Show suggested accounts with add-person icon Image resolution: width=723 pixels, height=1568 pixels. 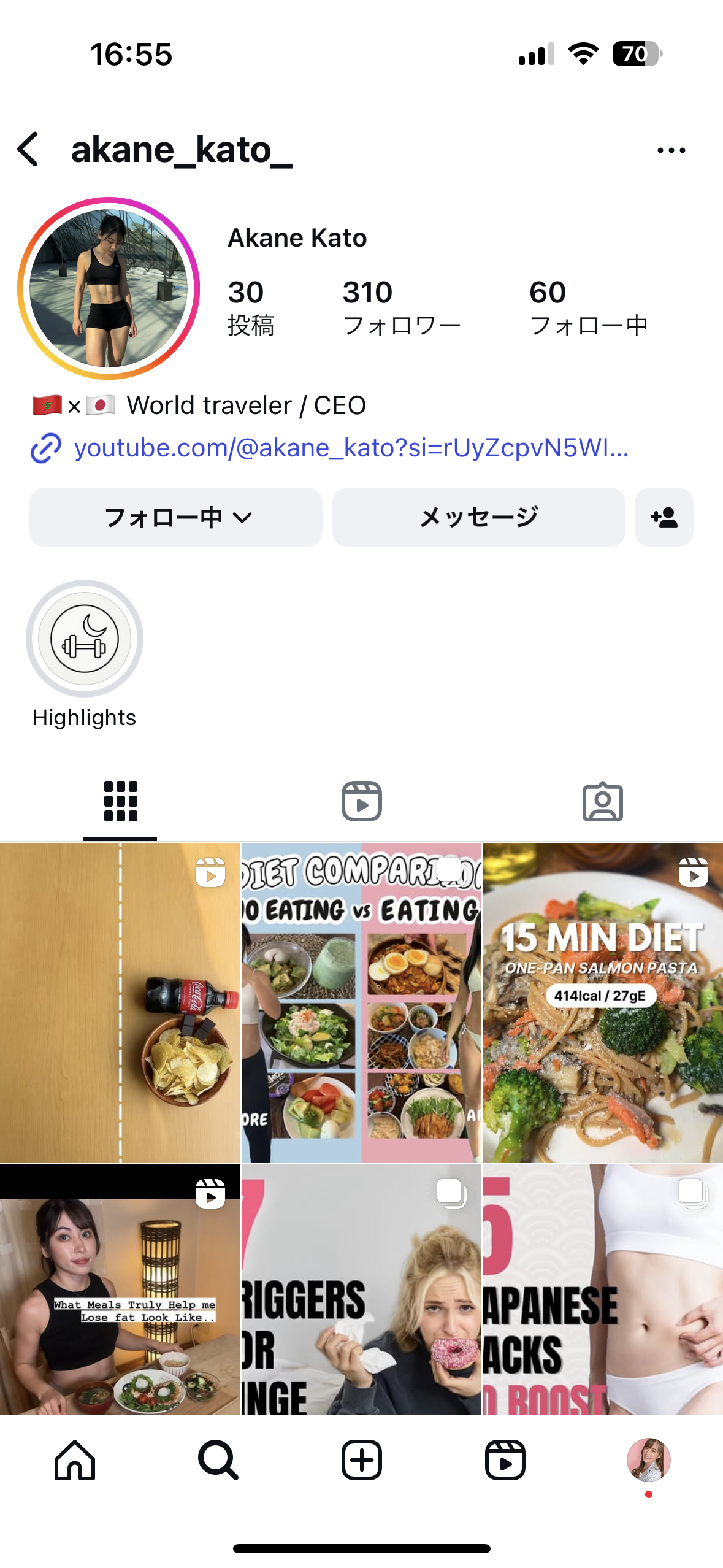click(664, 517)
